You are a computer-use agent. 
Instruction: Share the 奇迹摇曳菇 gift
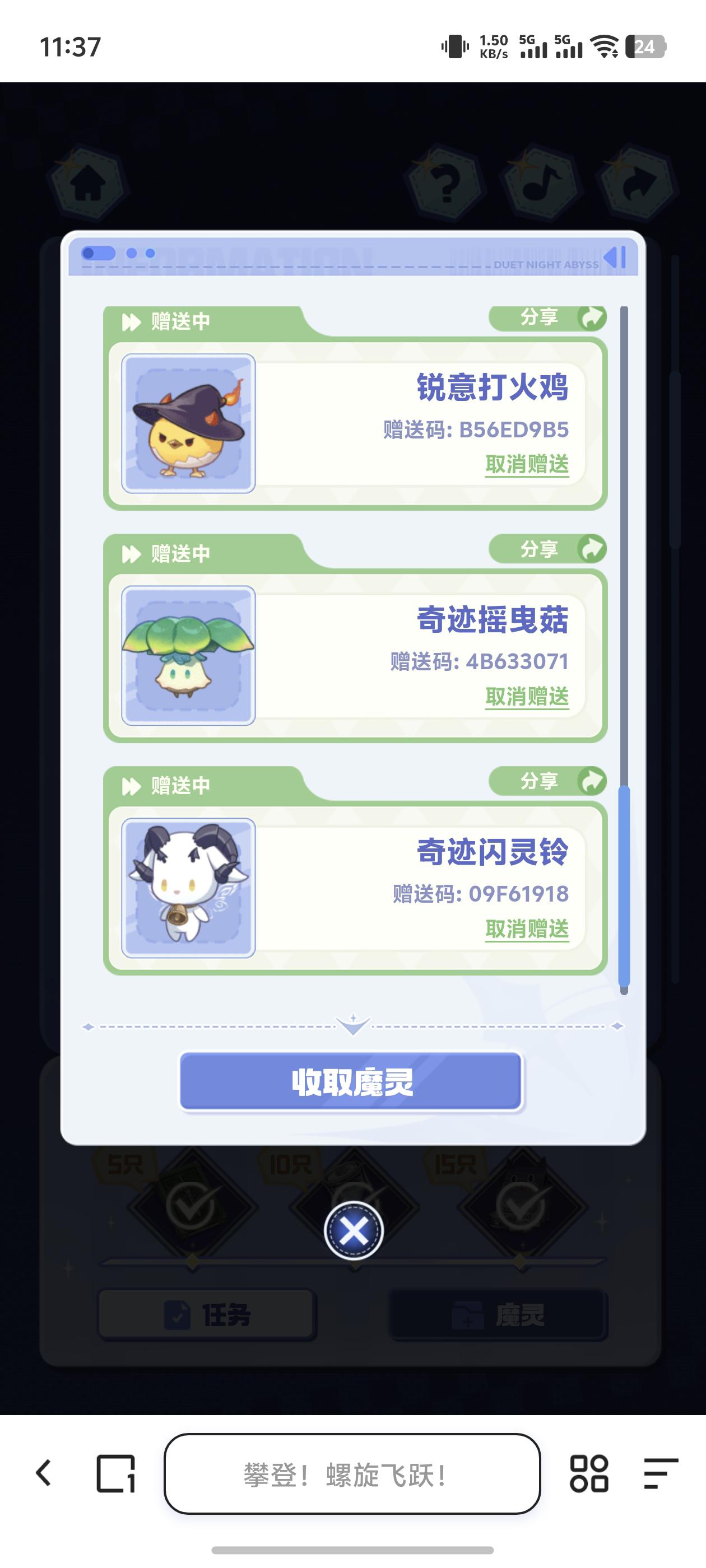547,549
